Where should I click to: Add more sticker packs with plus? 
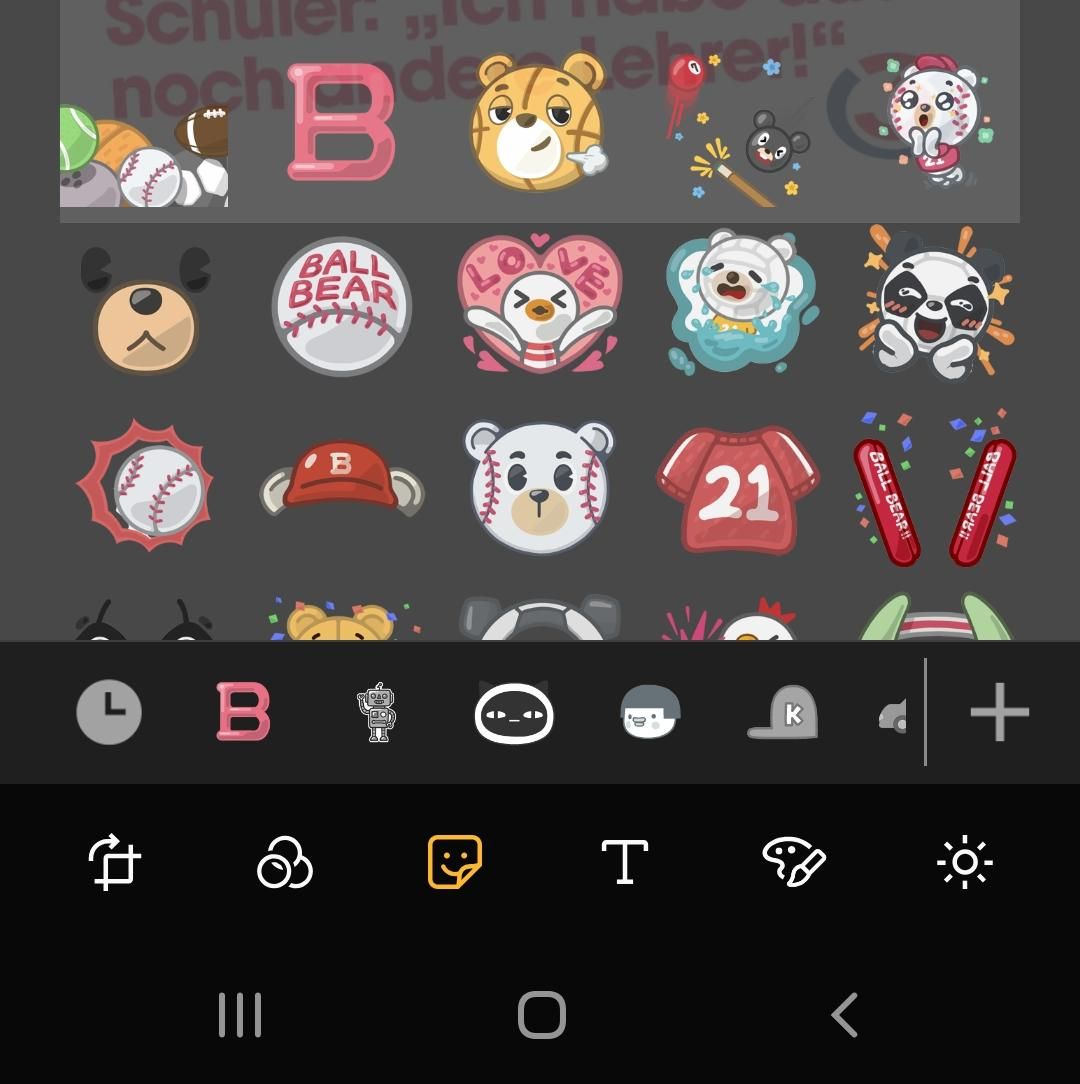999,712
